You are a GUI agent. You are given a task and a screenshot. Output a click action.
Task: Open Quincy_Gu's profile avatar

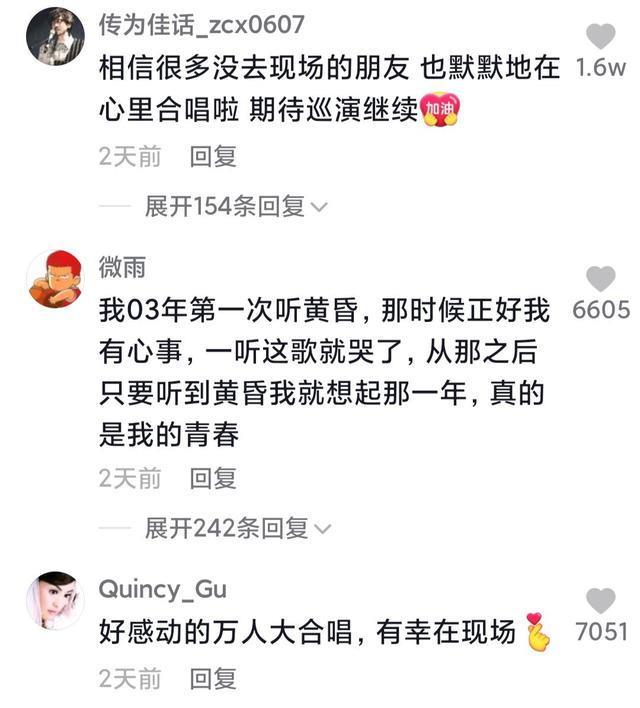coord(55,600)
